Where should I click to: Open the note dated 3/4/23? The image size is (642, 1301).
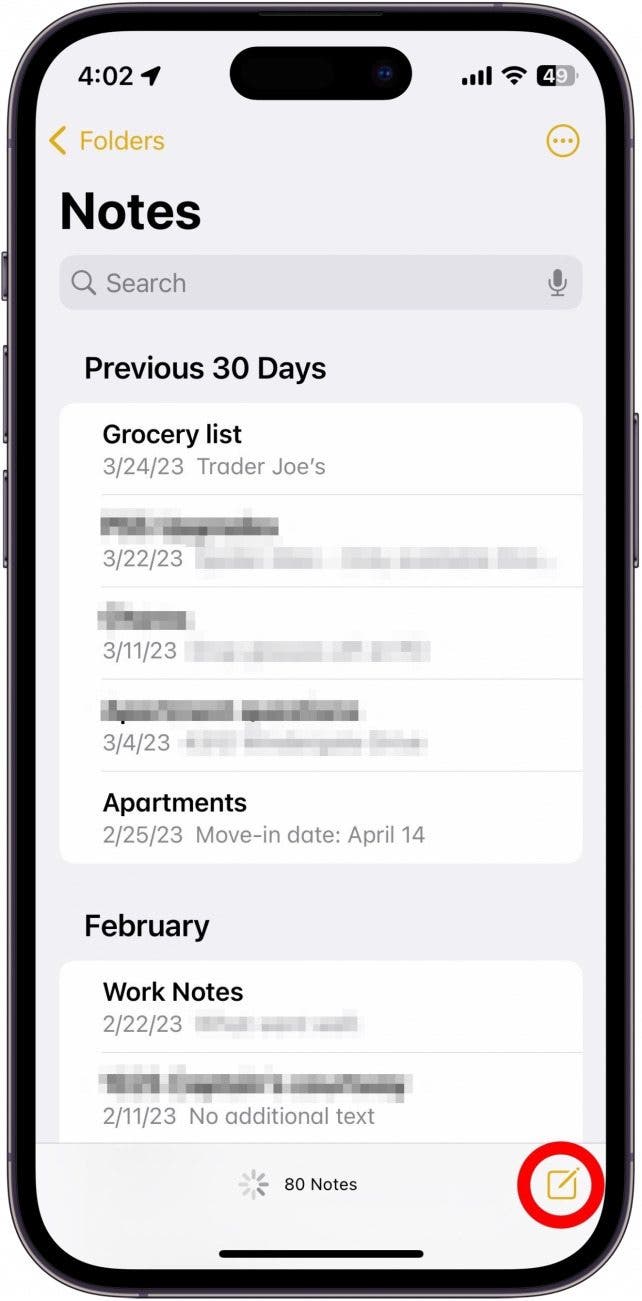pos(321,725)
